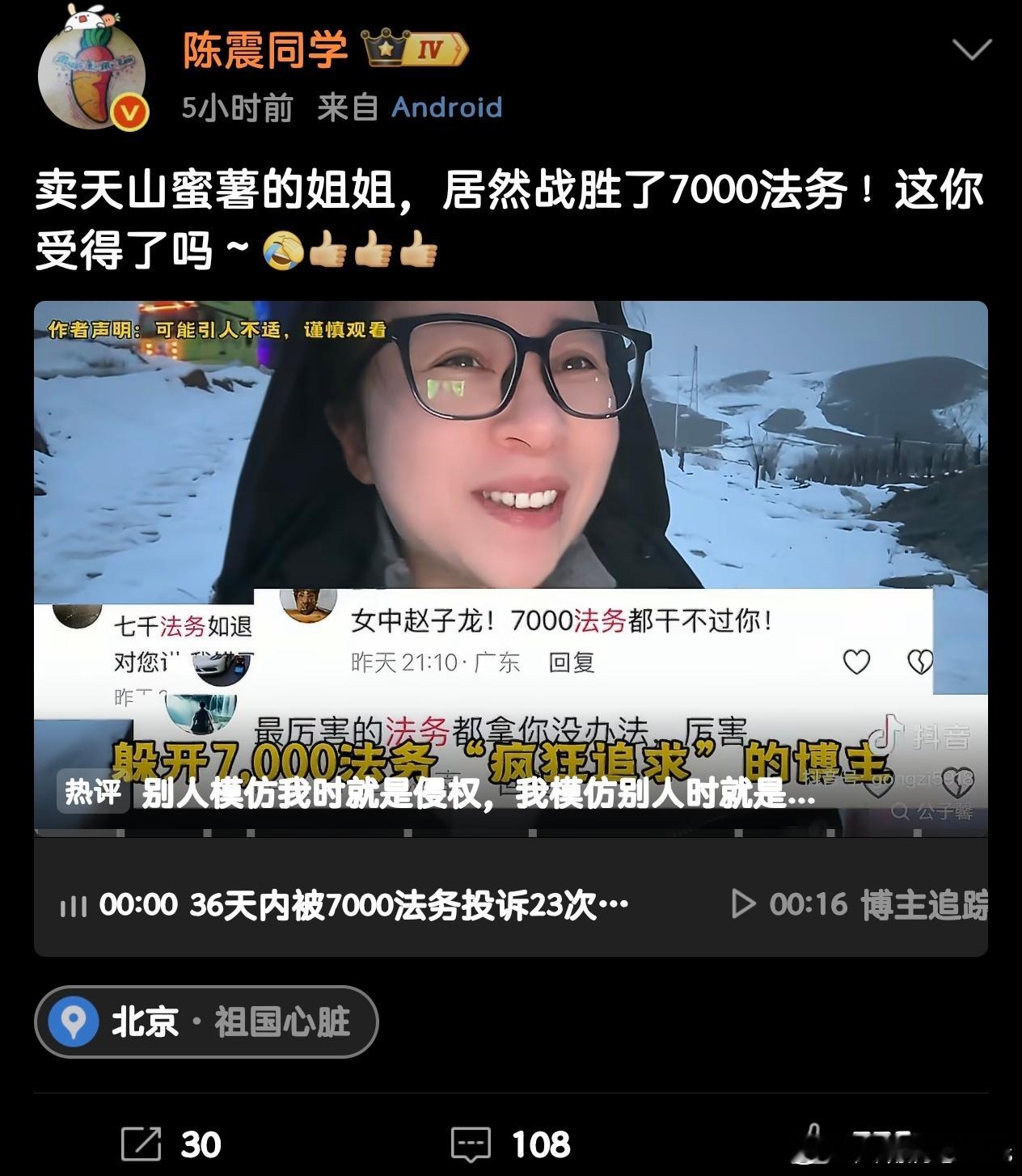Click the carrot-themed user avatar

point(89,73)
